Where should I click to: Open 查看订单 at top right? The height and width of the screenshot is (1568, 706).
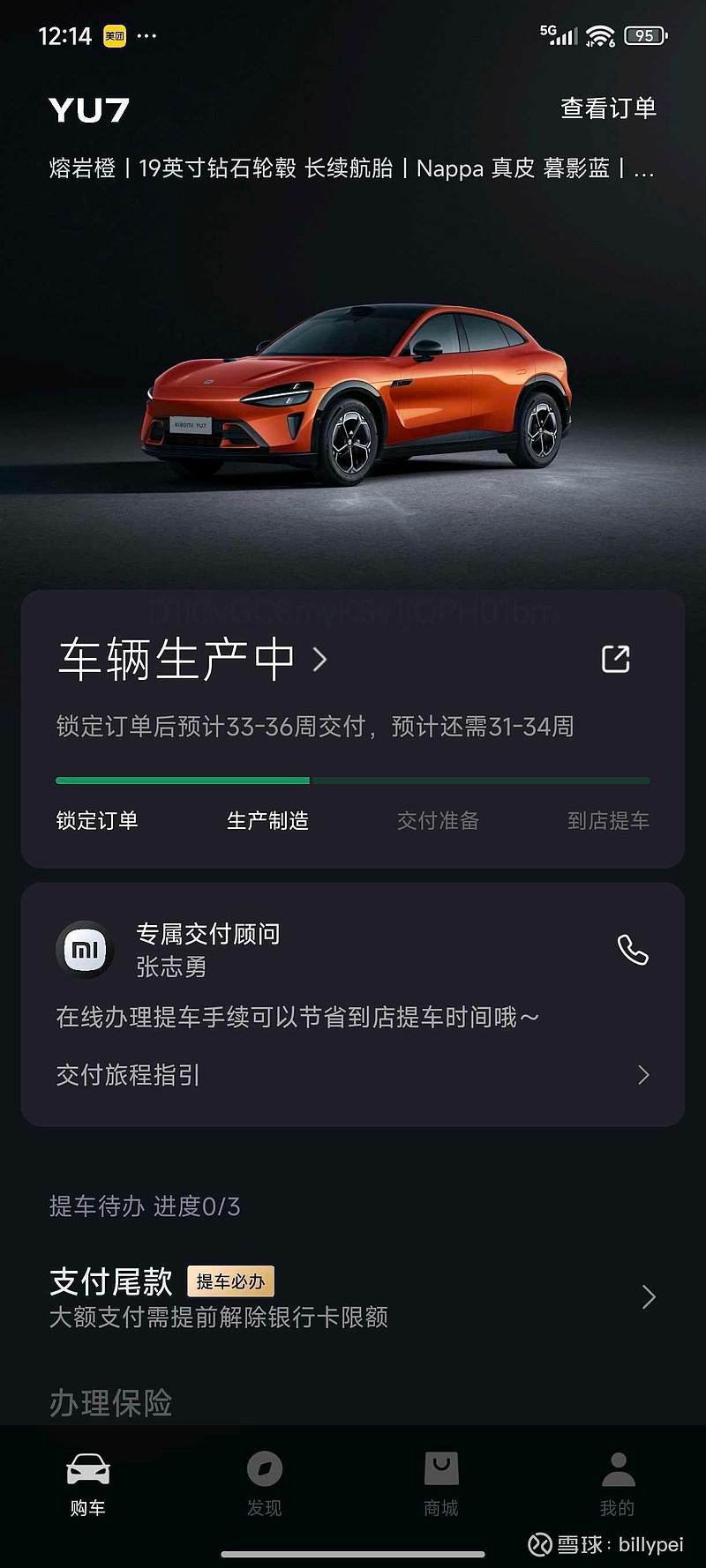coord(608,108)
